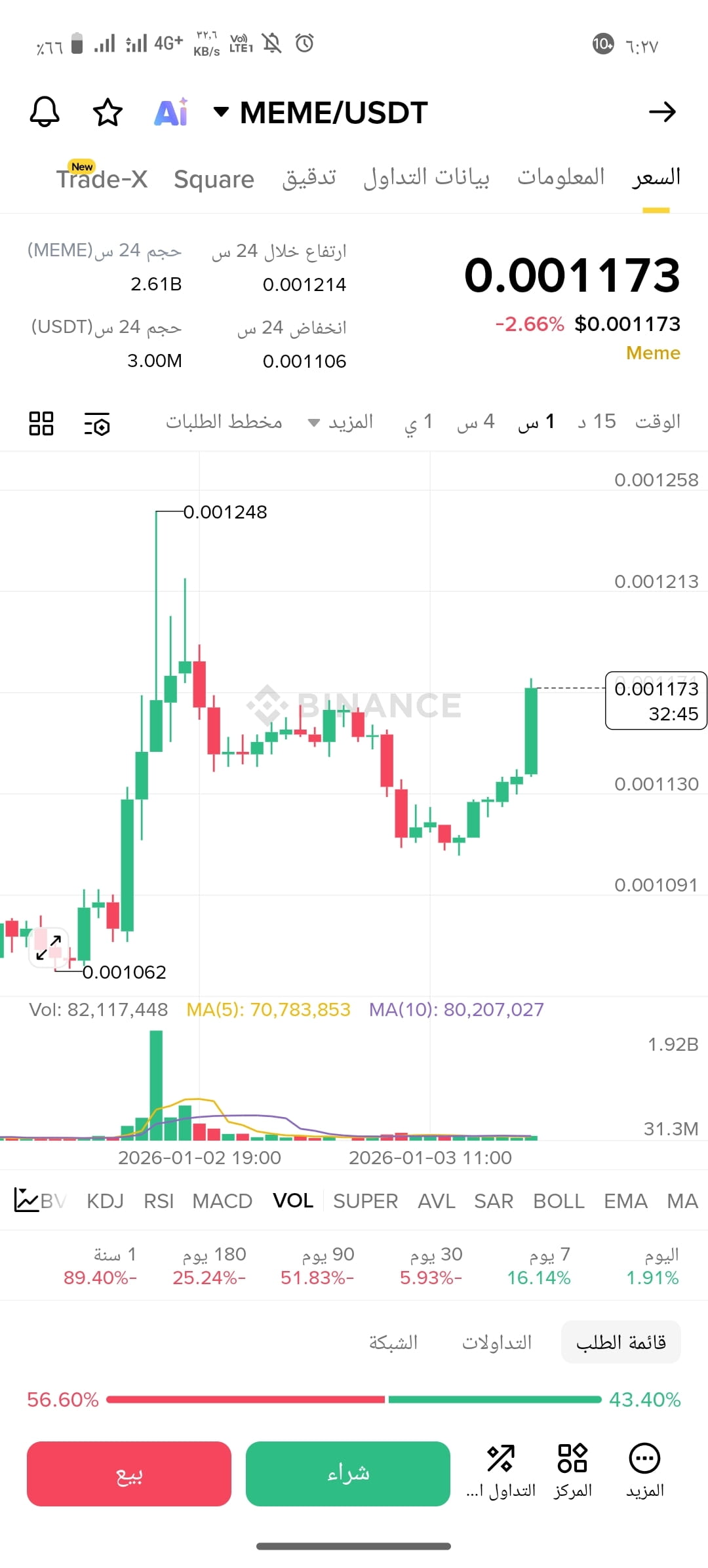Select the MACD indicator
The width and height of the screenshot is (708, 1568).
point(222,1201)
